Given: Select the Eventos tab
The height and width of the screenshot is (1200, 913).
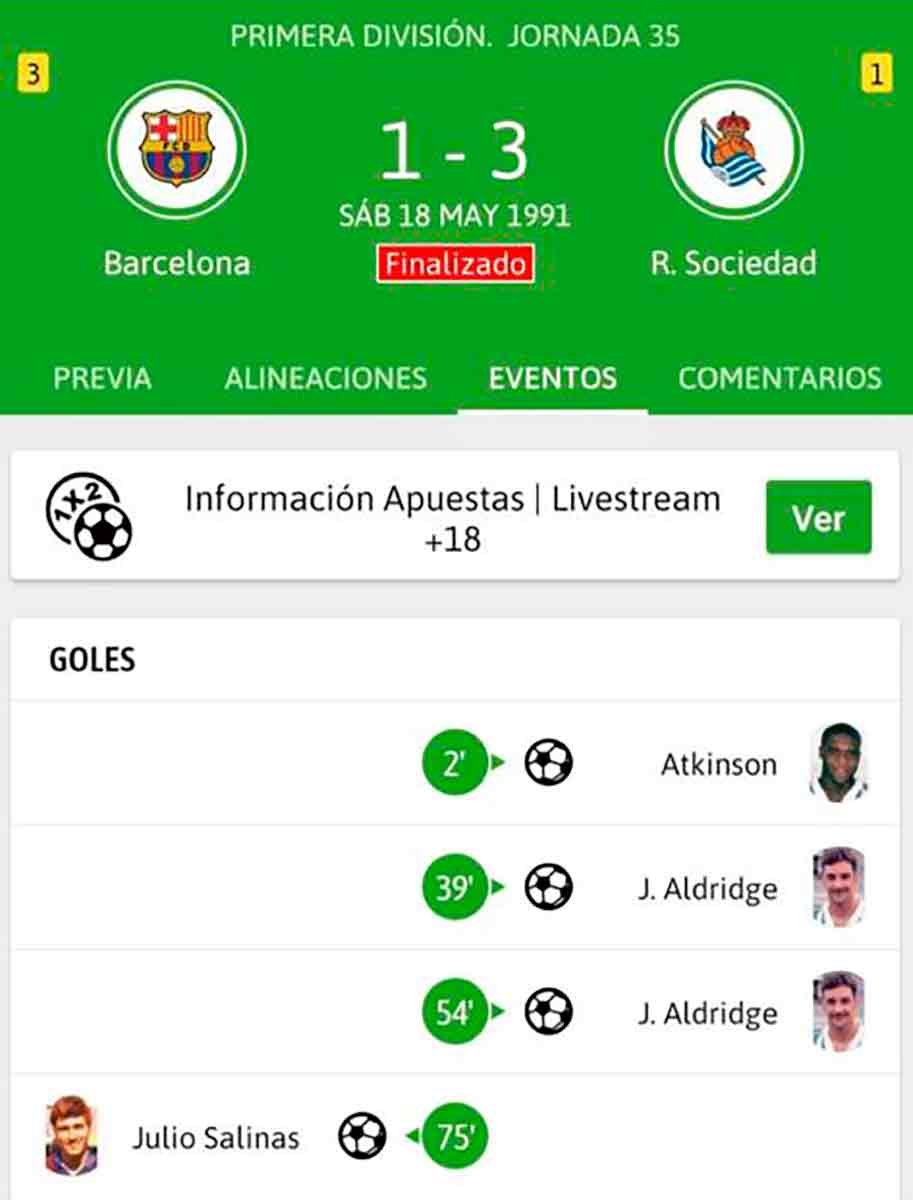Looking at the screenshot, I should [552, 378].
